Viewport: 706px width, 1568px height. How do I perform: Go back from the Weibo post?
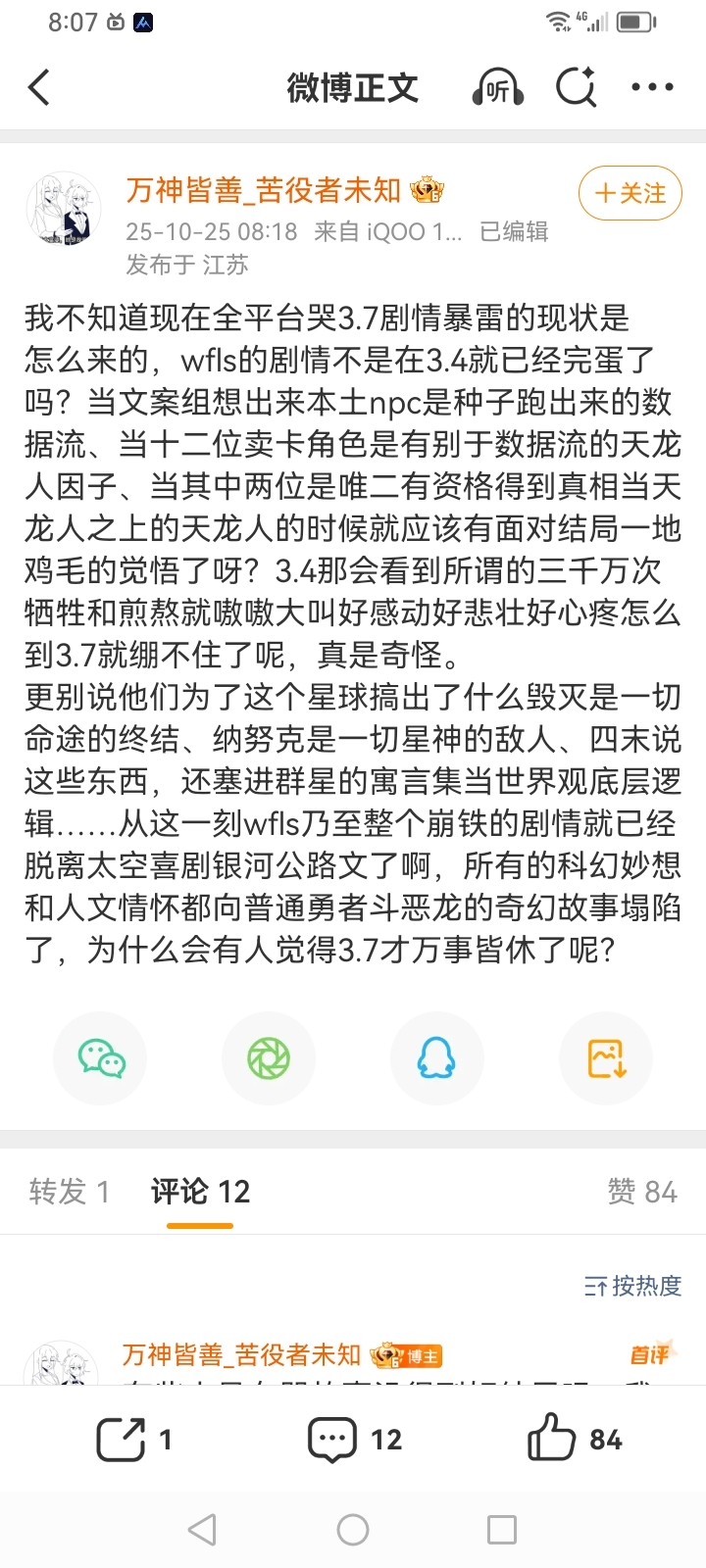(39, 88)
